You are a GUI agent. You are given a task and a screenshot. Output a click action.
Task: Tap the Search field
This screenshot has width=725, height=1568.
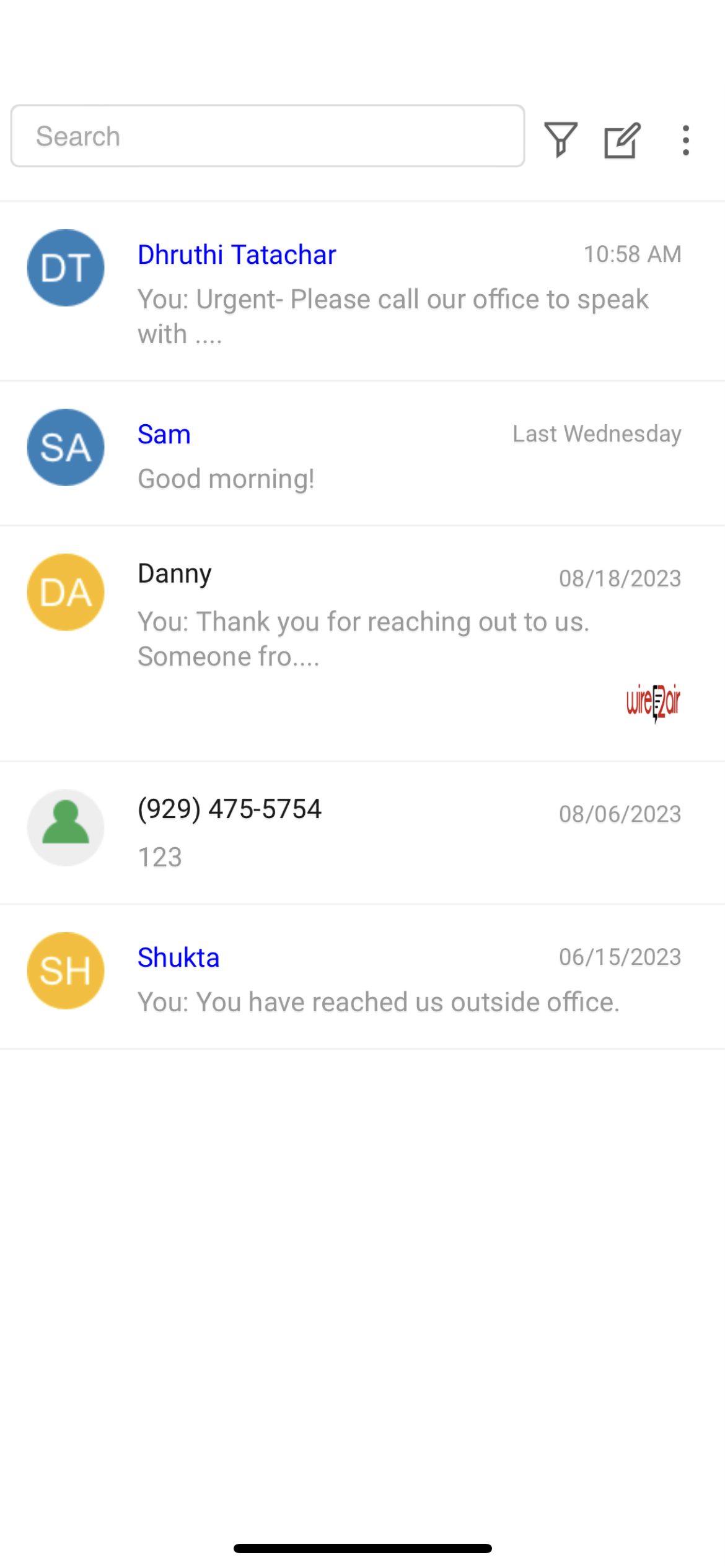[x=266, y=136]
